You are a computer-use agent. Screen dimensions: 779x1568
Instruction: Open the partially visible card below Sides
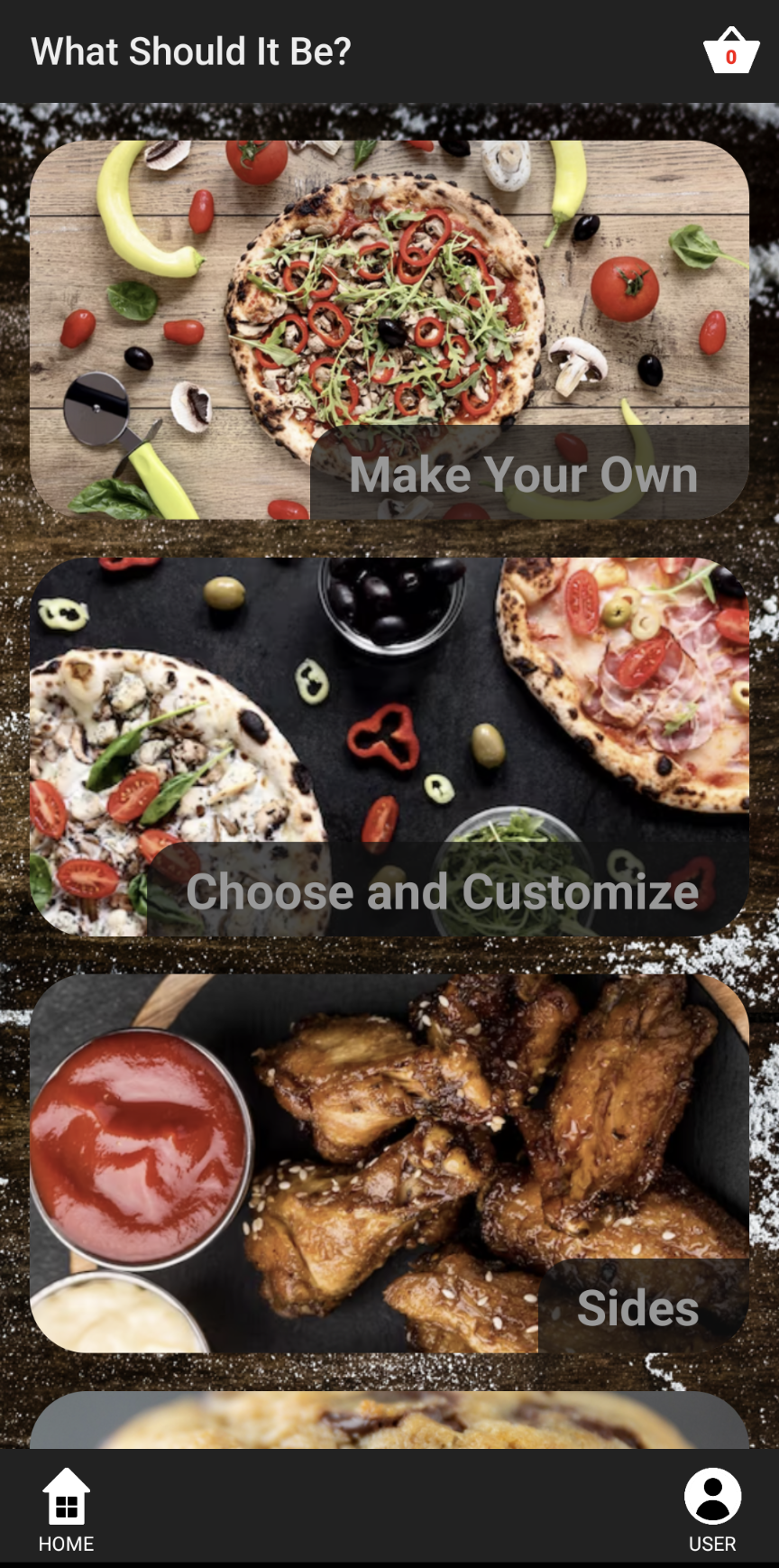point(389,1419)
